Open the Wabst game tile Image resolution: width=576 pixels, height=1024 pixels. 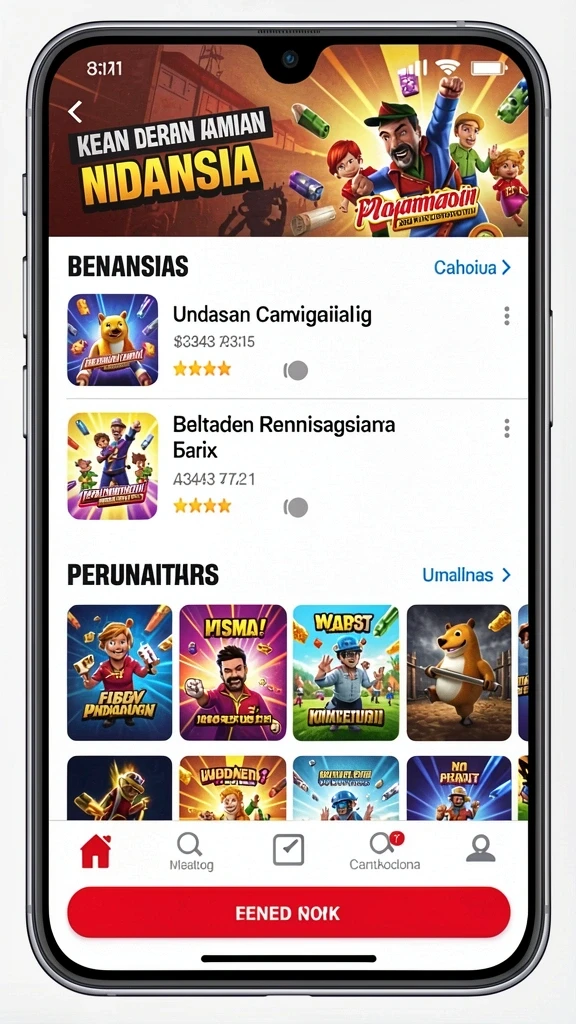click(x=346, y=672)
